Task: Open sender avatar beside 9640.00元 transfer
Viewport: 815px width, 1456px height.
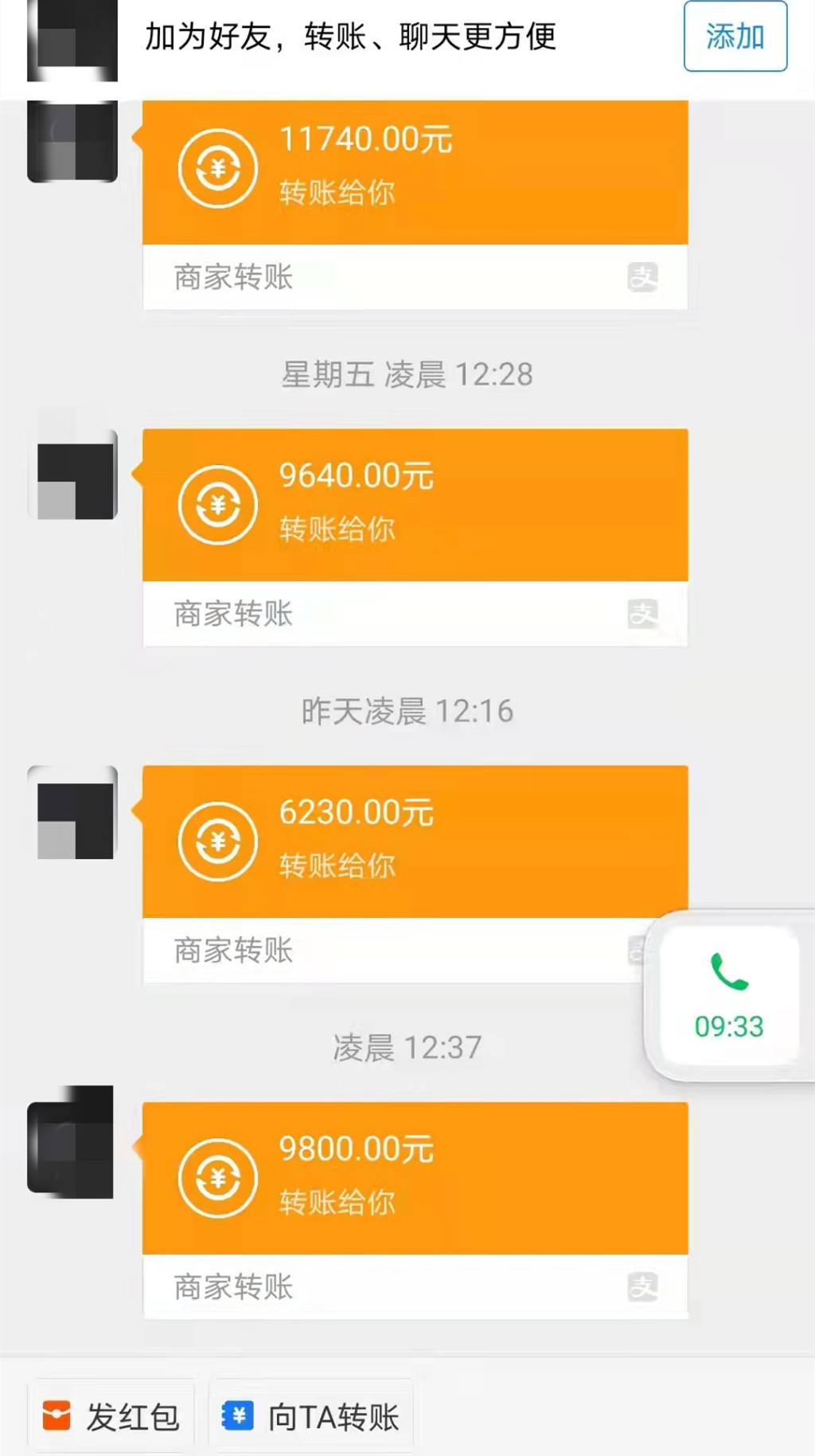Action: coord(73,475)
